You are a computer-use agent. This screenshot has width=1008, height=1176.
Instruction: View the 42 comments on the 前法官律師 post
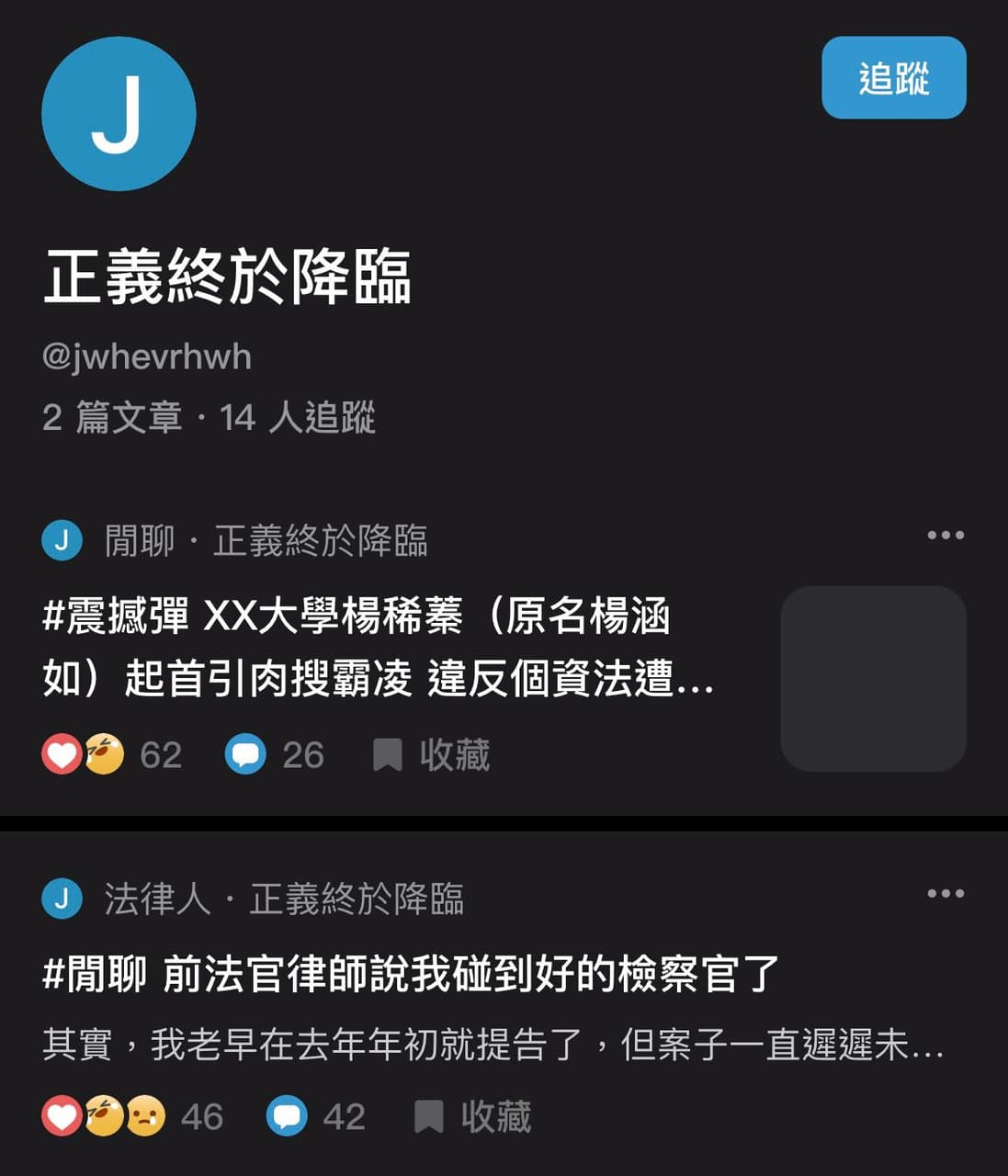(x=315, y=1116)
